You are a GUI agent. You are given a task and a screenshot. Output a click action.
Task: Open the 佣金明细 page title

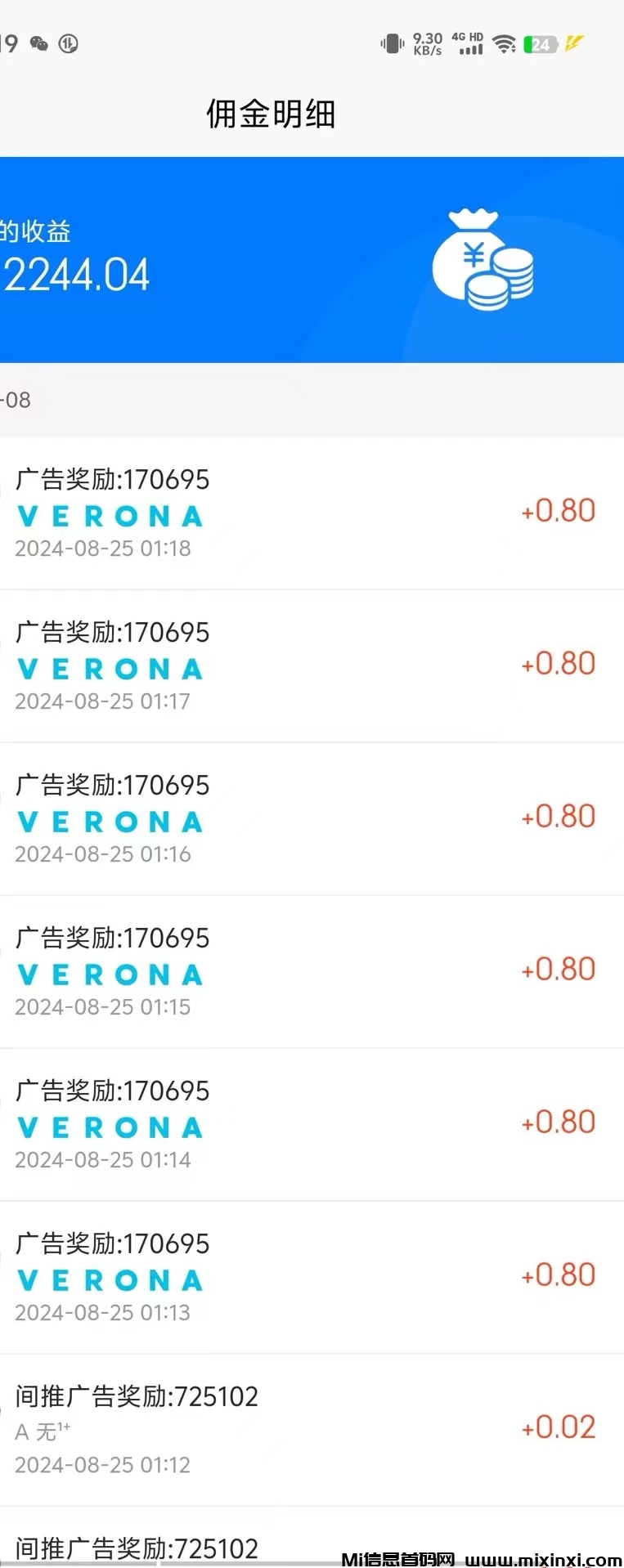point(271,114)
